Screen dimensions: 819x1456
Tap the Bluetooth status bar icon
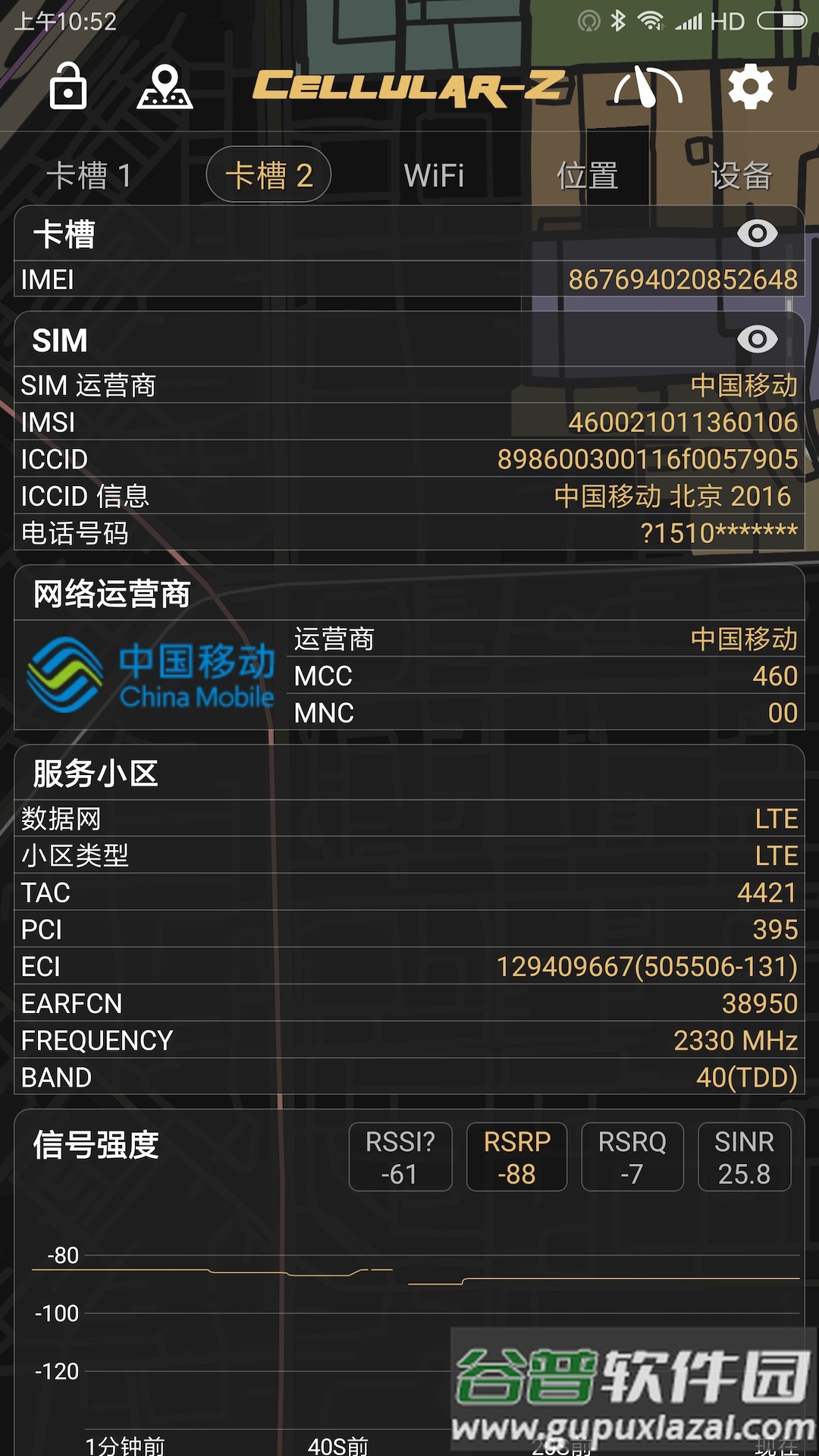coord(617,21)
